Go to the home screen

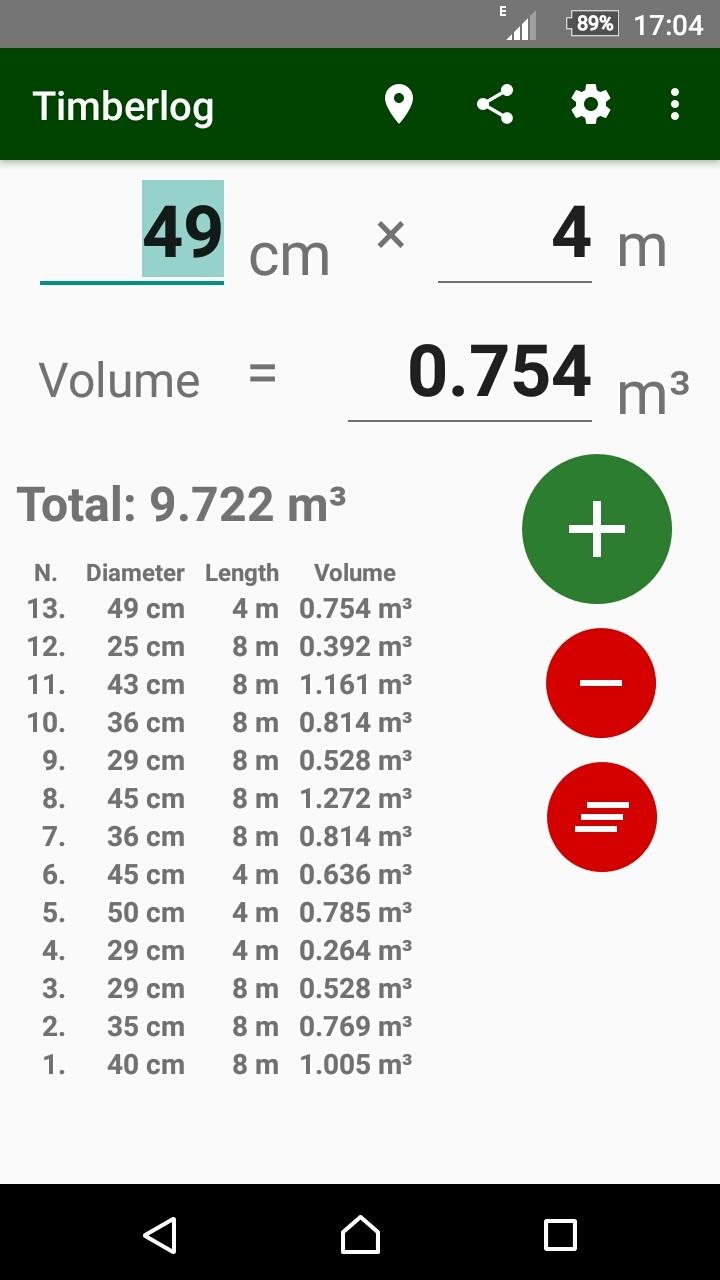pos(360,1235)
